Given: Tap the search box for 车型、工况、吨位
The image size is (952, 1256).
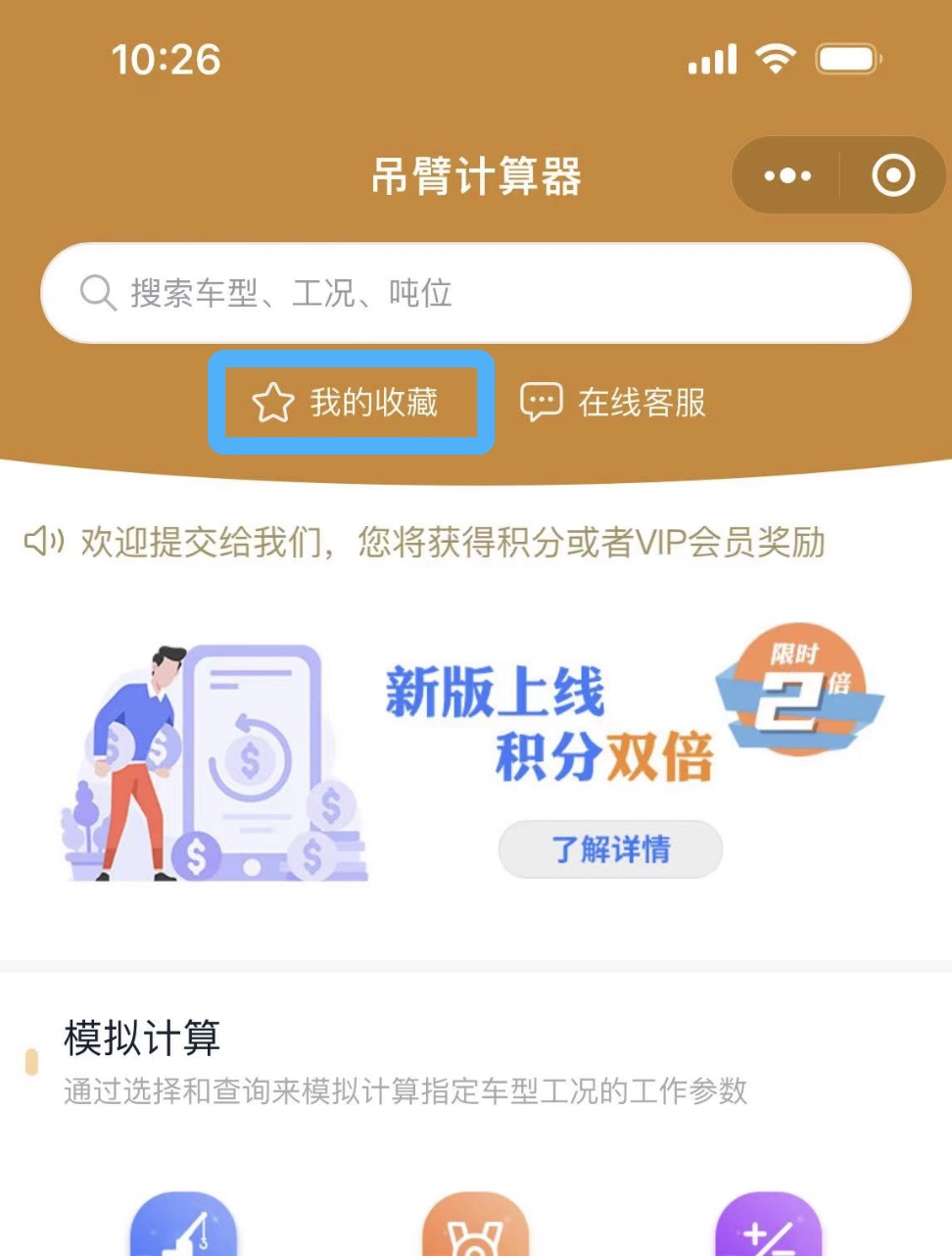Looking at the screenshot, I should click(x=476, y=293).
